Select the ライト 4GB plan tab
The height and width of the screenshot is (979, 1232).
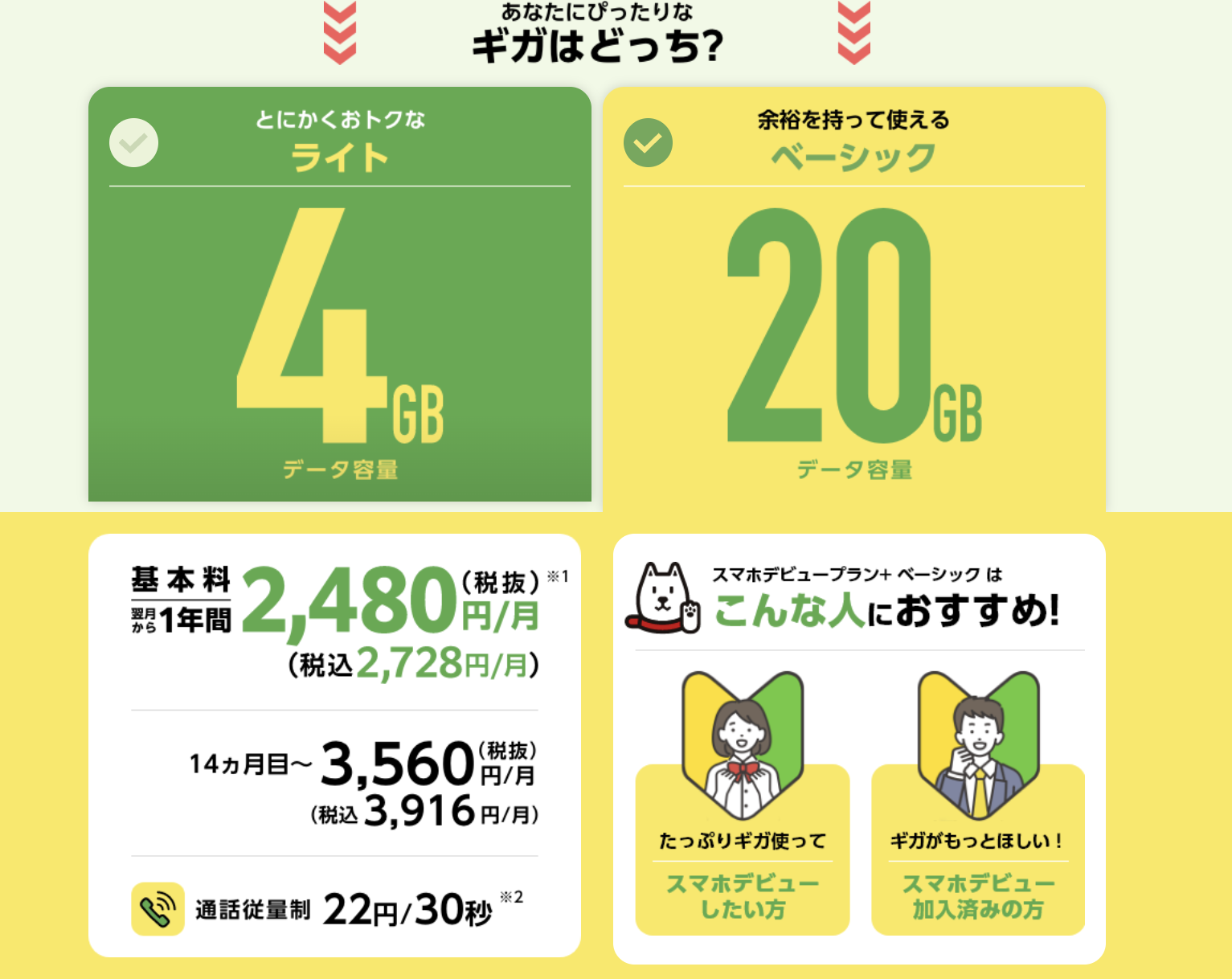[339, 293]
